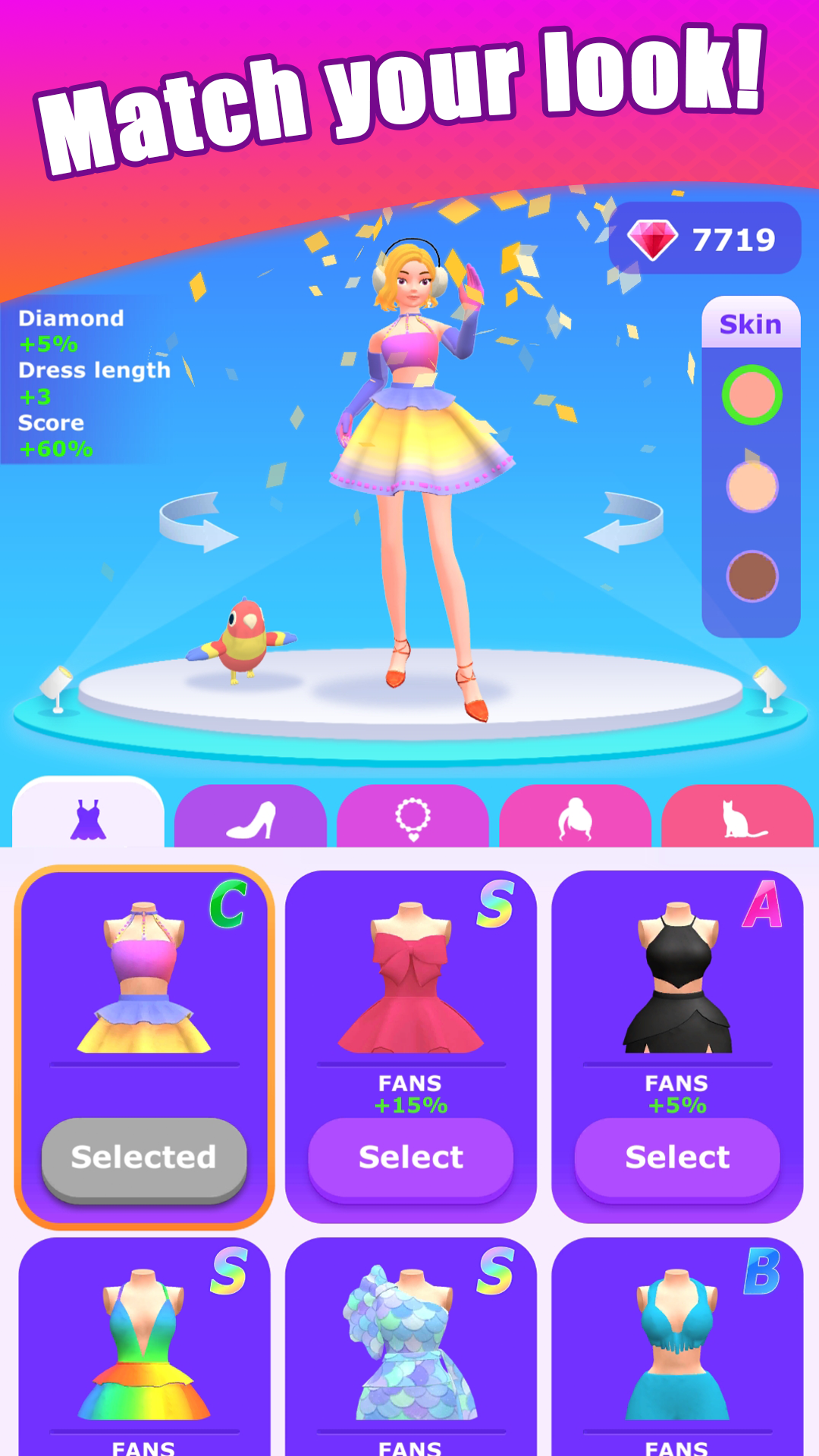819x1456 pixels.
Task: Check the currently Selected dress slot
Action: pyautogui.click(x=144, y=1157)
